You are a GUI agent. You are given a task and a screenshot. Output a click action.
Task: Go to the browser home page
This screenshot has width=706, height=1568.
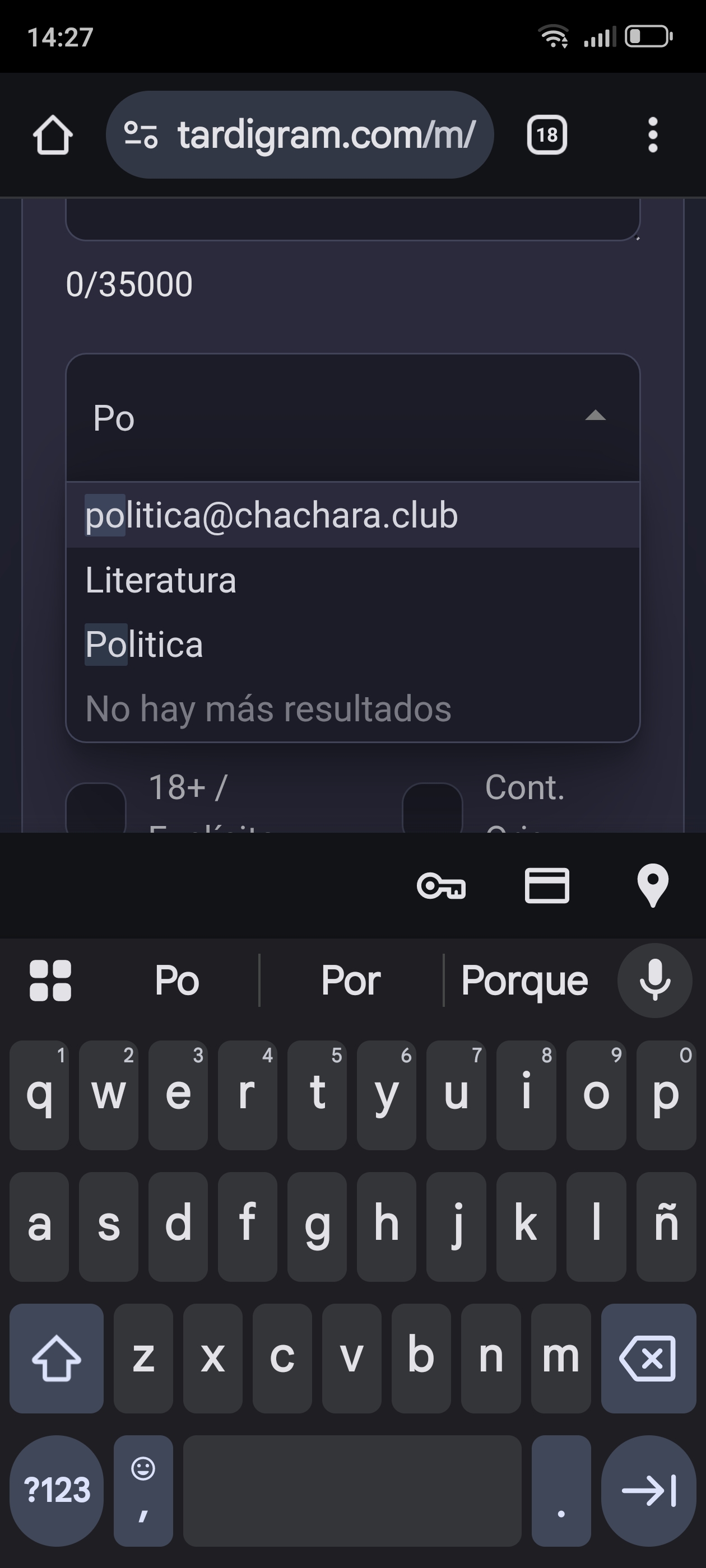point(52,134)
